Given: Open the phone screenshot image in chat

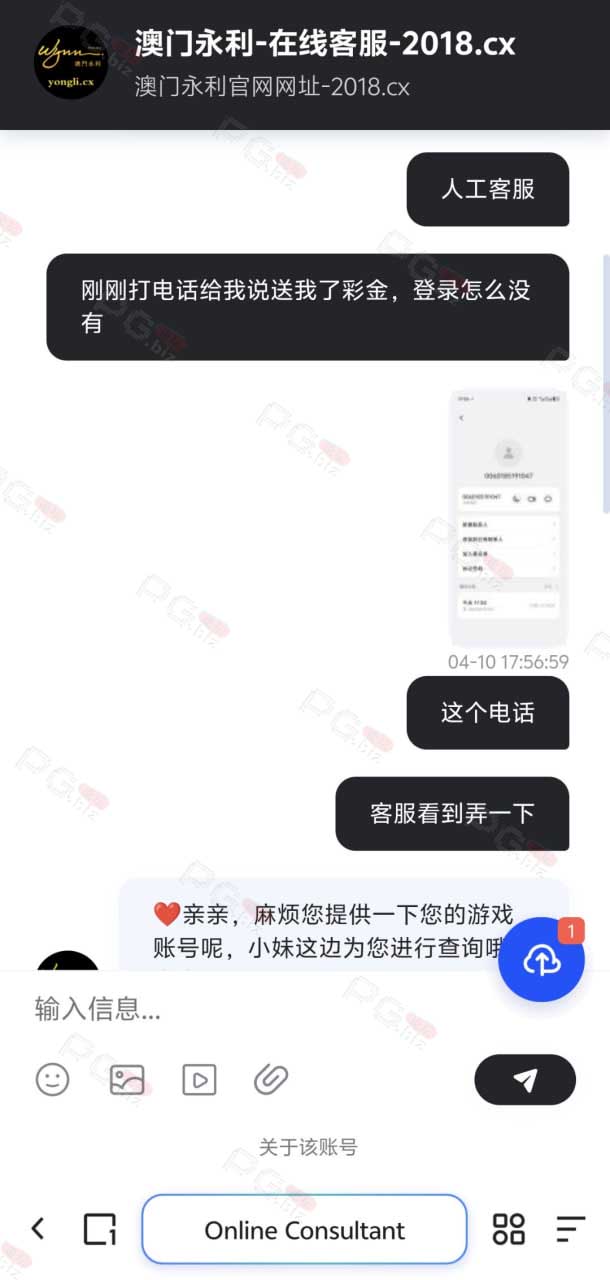Looking at the screenshot, I should 508,518.
